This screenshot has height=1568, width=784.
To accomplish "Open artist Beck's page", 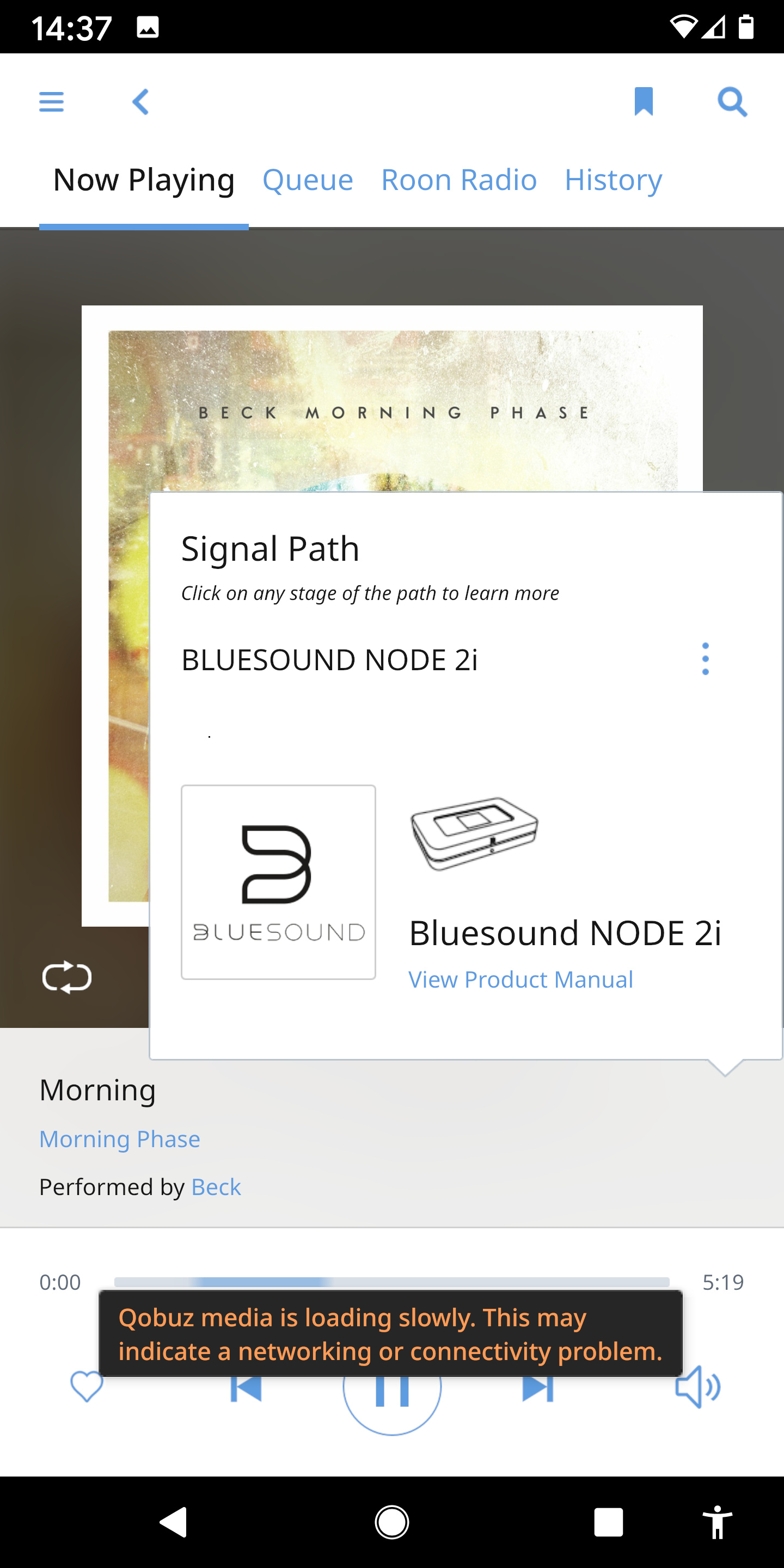I will 216,1187.
